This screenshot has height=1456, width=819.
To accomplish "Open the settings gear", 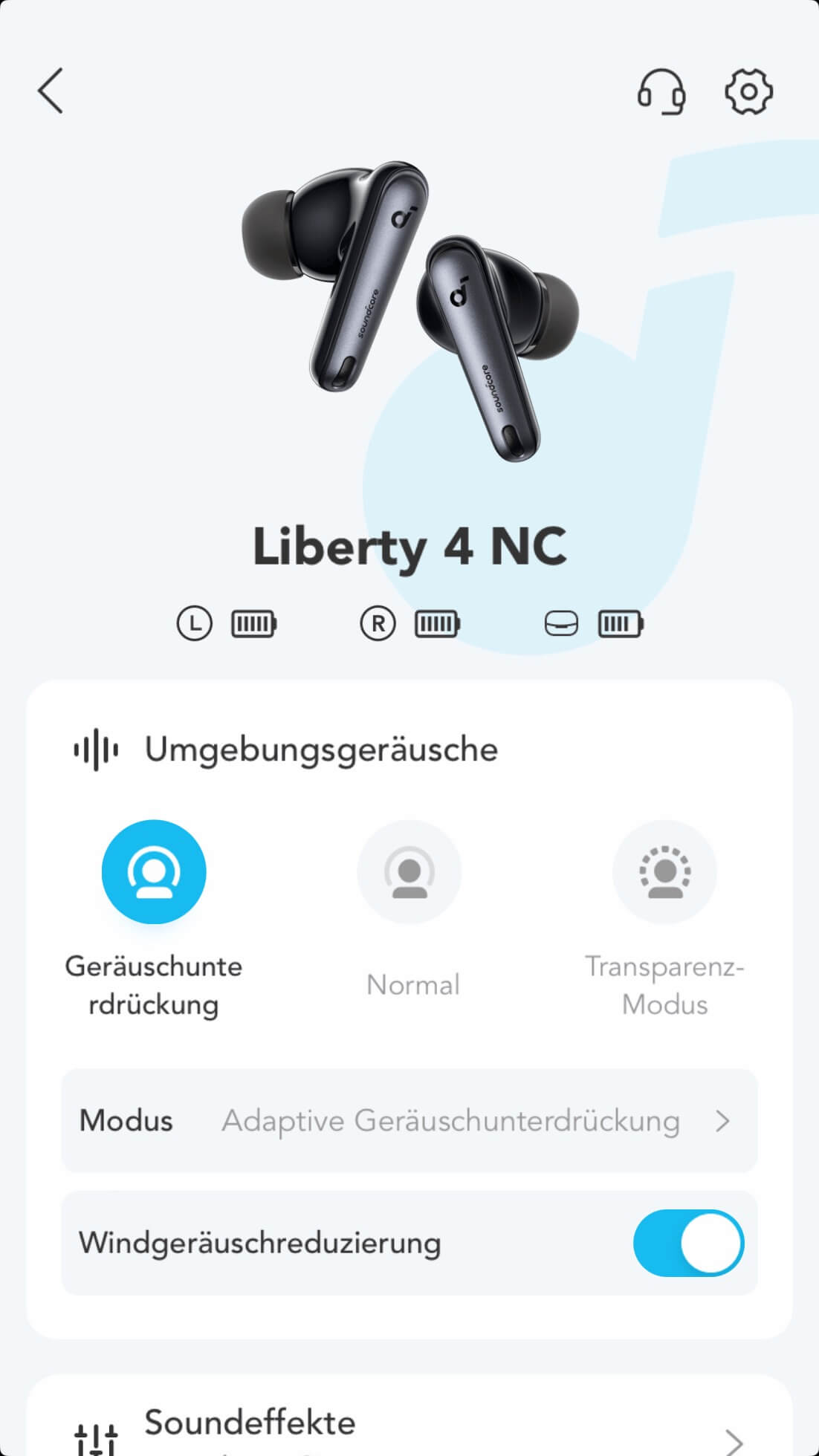I will [748, 91].
